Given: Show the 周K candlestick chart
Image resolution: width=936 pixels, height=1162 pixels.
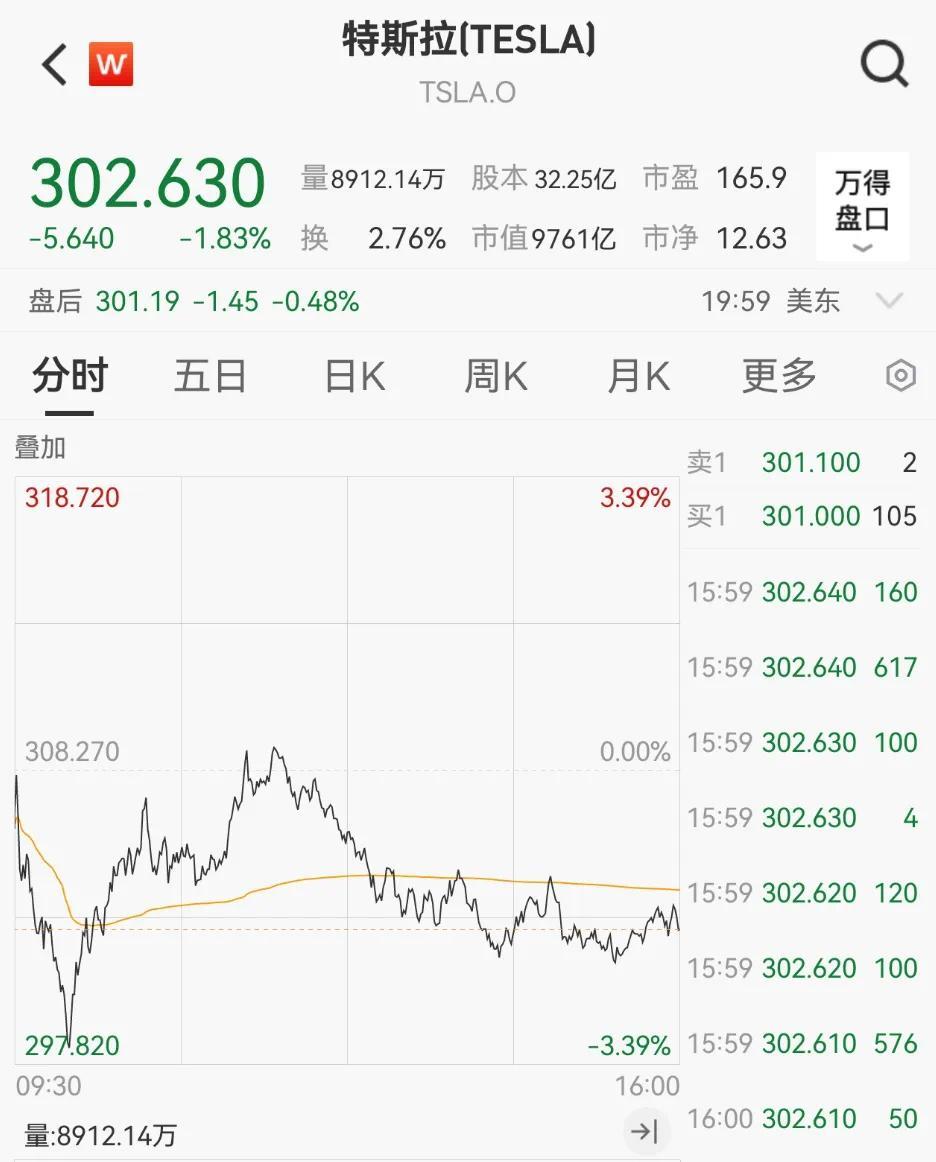Looking at the screenshot, I should (496, 377).
